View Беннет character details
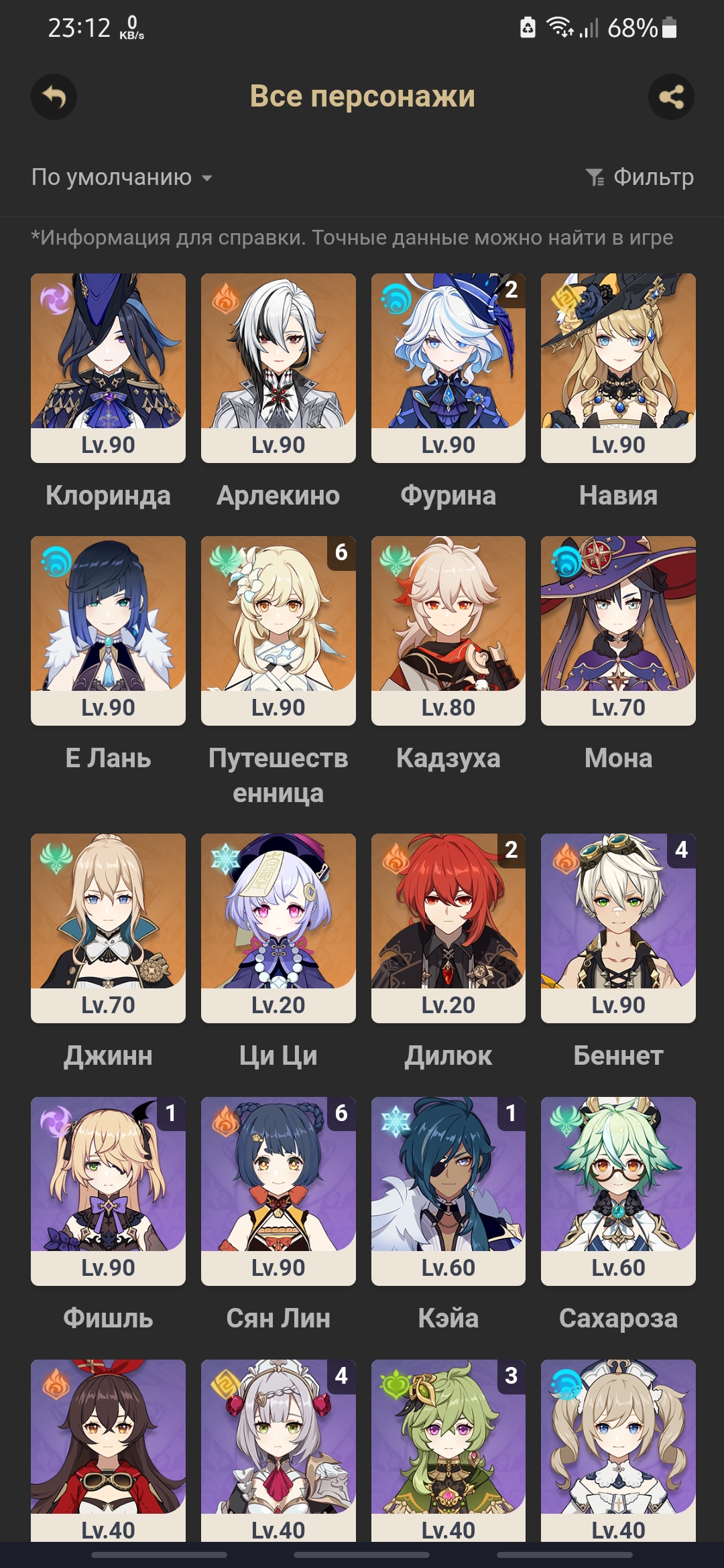 point(618,927)
